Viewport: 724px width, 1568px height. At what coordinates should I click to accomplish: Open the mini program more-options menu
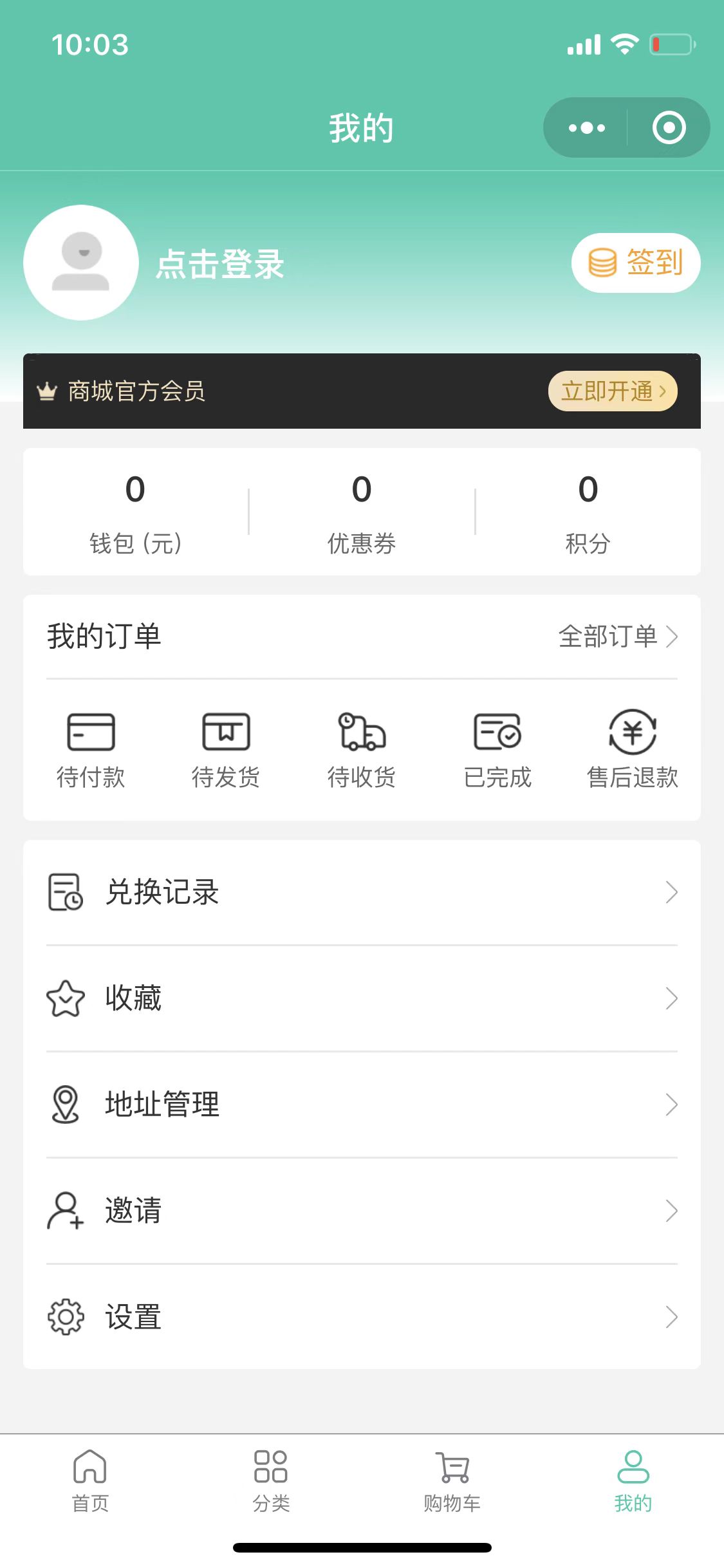586,127
